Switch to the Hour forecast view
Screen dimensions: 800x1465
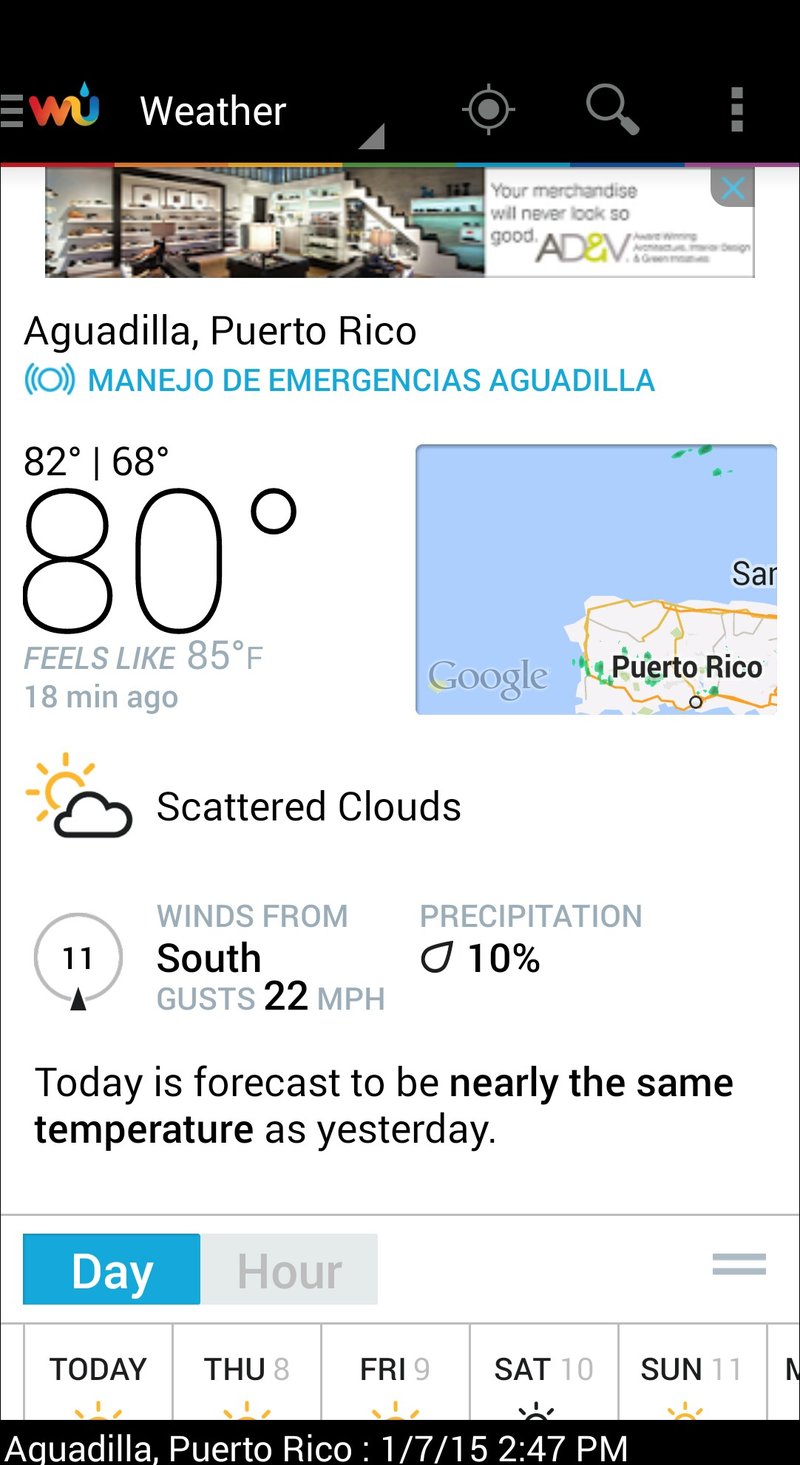coord(288,1269)
